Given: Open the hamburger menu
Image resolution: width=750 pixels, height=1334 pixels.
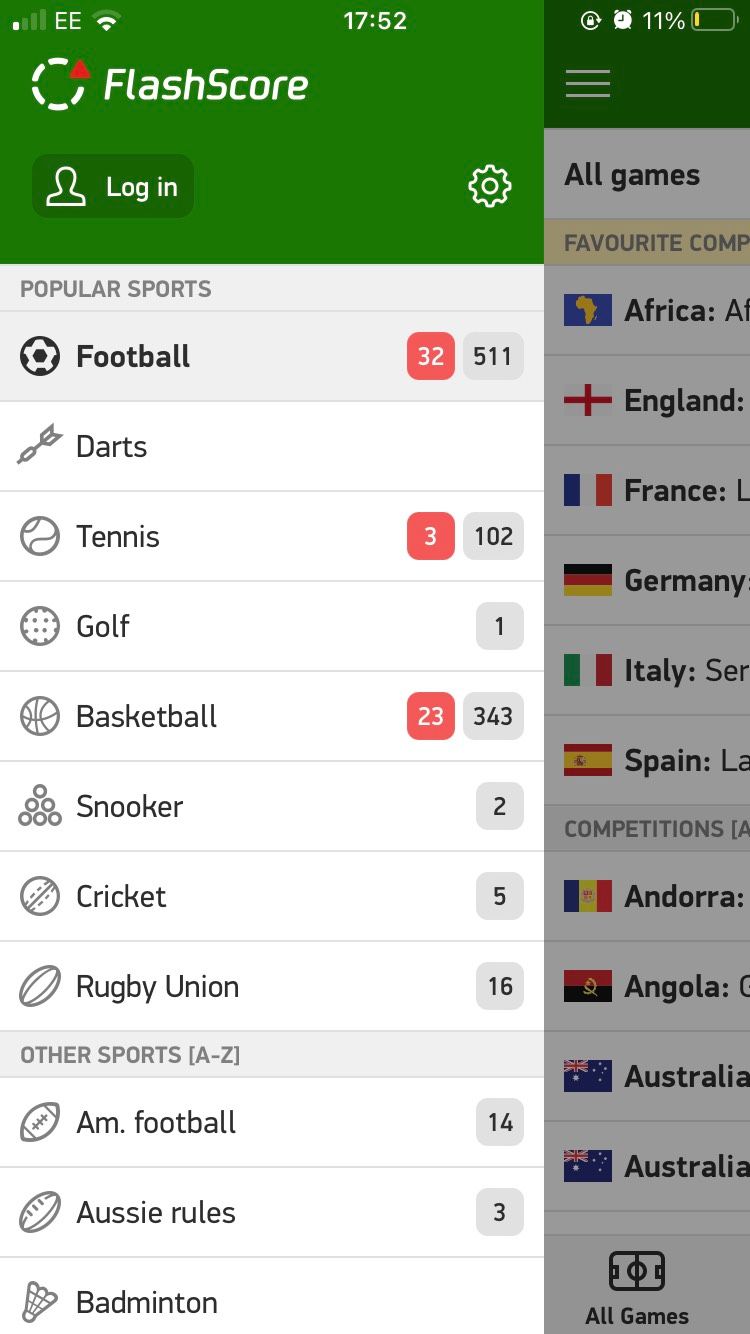Looking at the screenshot, I should (587, 84).
